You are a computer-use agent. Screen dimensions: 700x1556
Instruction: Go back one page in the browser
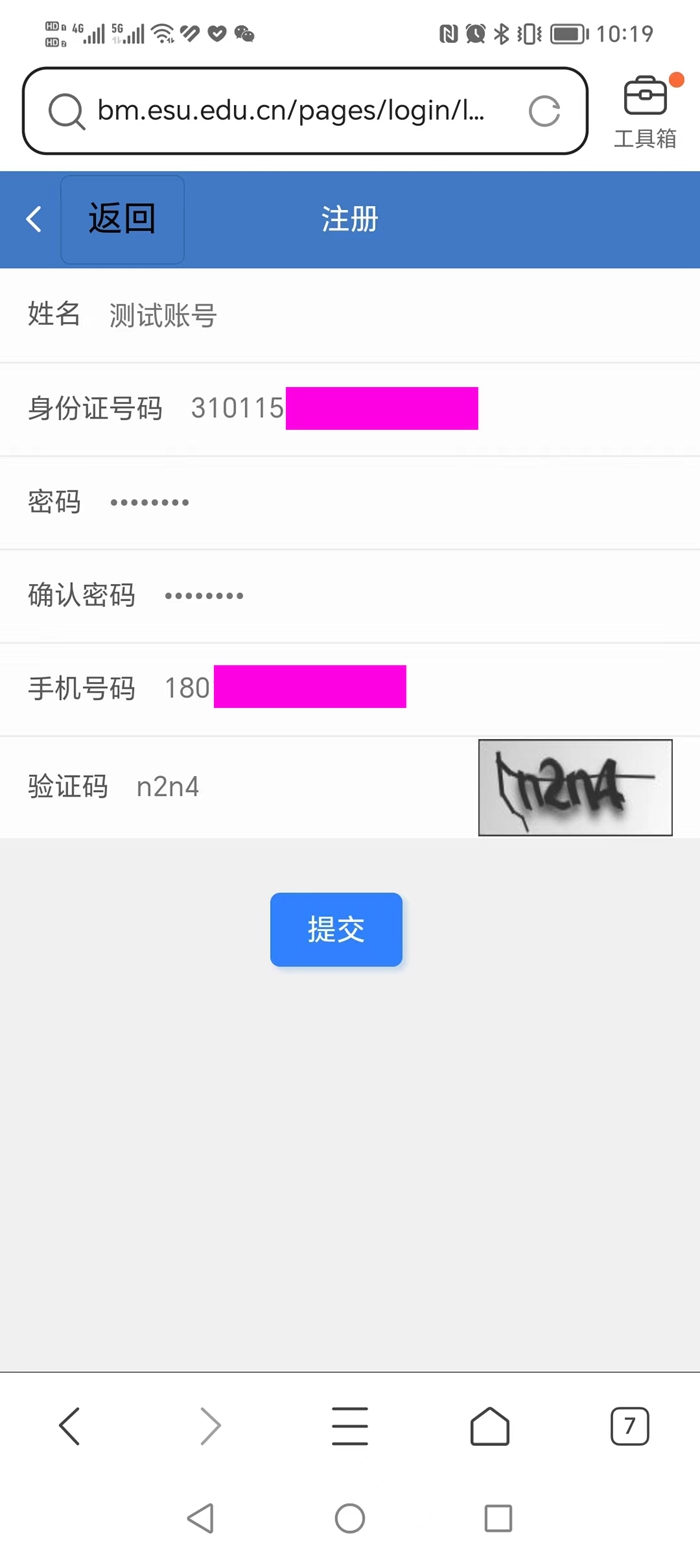tap(69, 1426)
